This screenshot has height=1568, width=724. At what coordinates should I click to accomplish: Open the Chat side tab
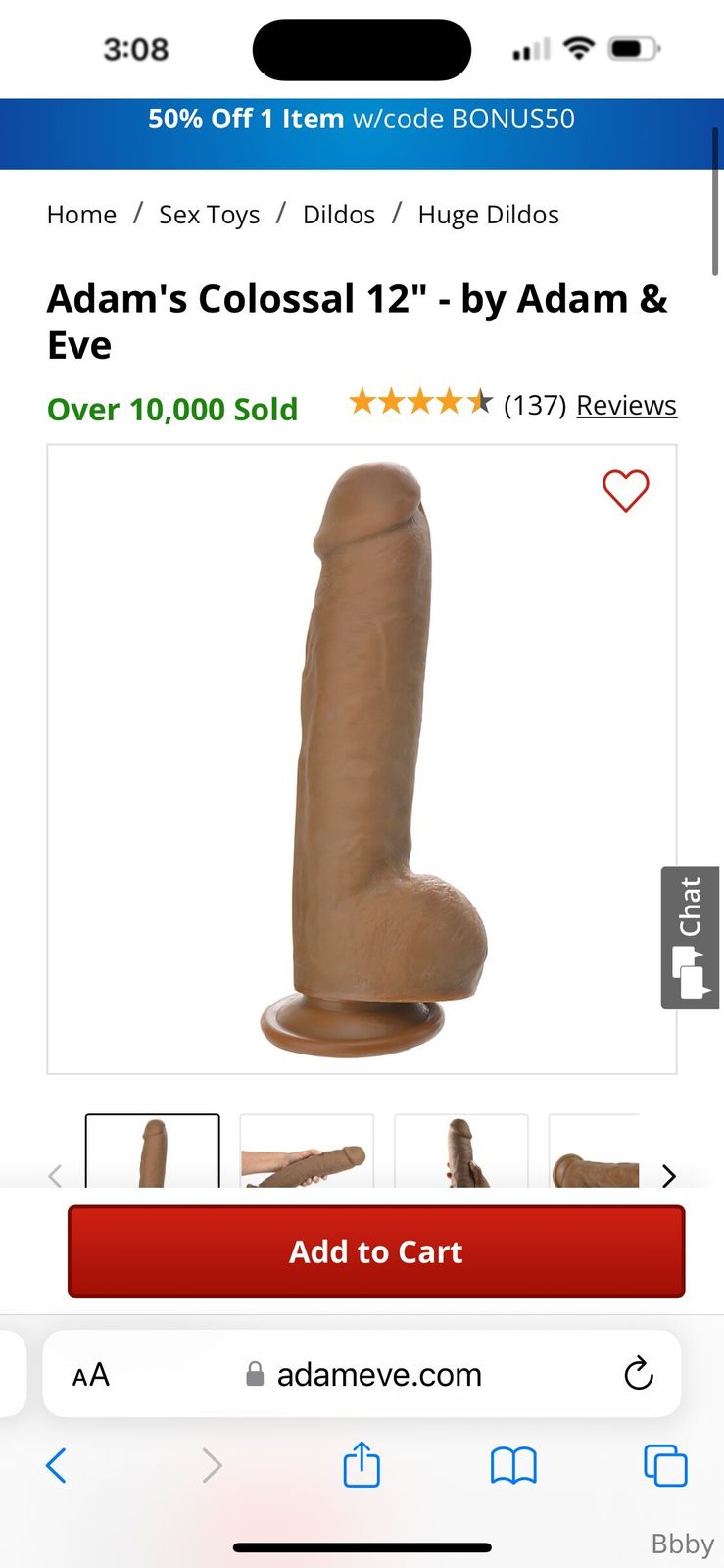point(690,937)
